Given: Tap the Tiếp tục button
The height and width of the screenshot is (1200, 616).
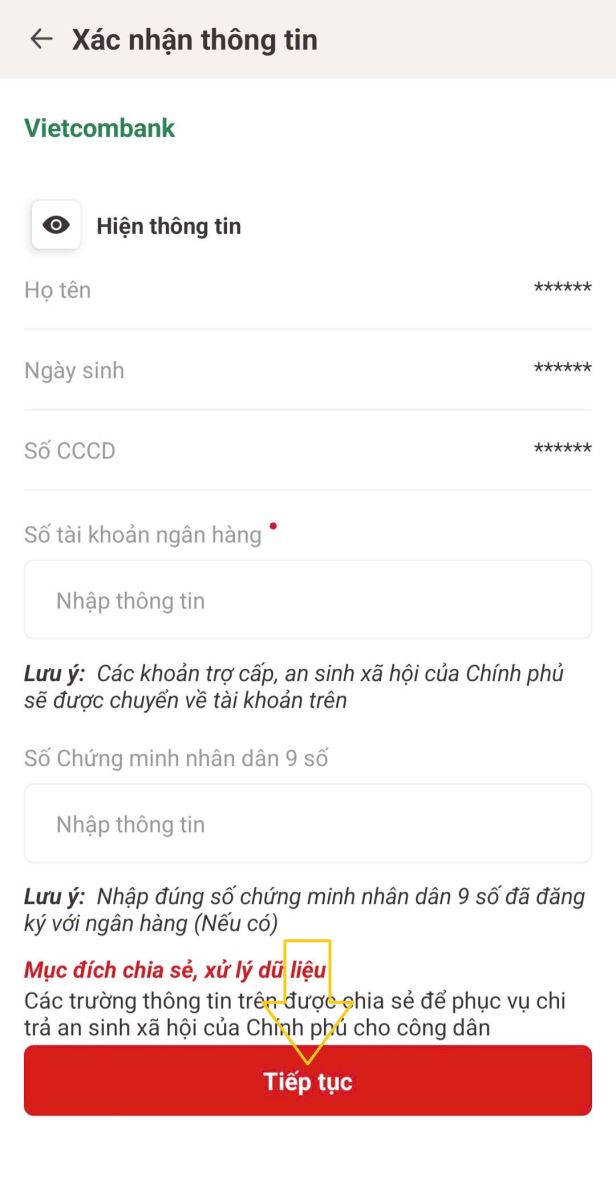Looking at the screenshot, I should click(x=308, y=1082).
